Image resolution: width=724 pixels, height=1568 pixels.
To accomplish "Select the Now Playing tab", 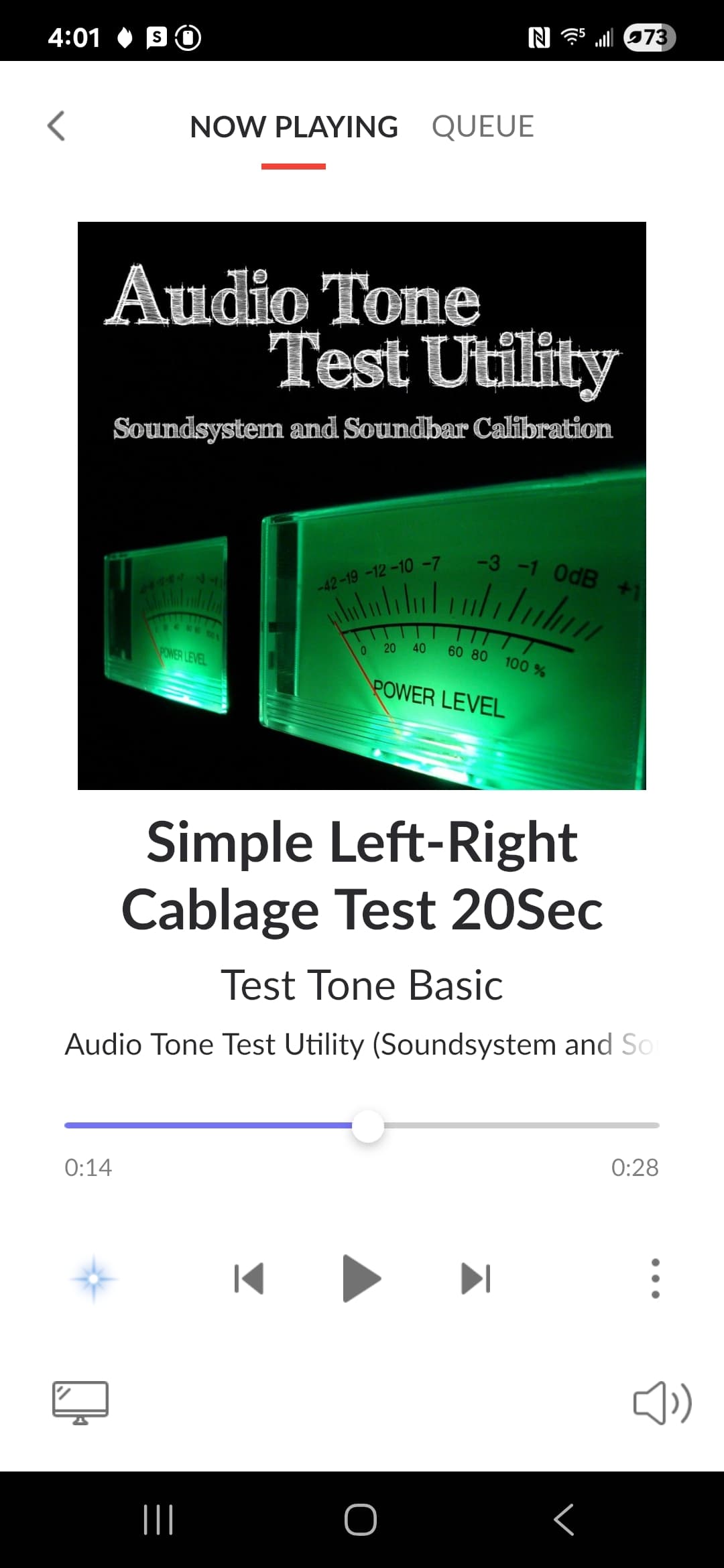I will tap(294, 127).
